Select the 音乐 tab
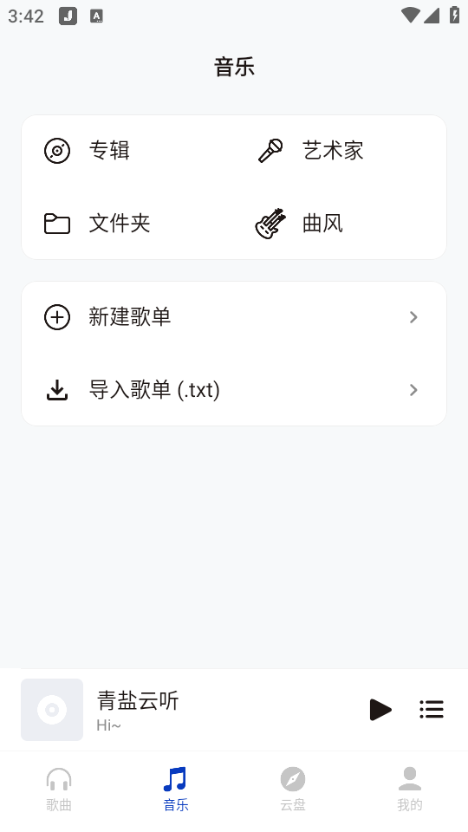468x832 pixels. click(x=176, y=790)
